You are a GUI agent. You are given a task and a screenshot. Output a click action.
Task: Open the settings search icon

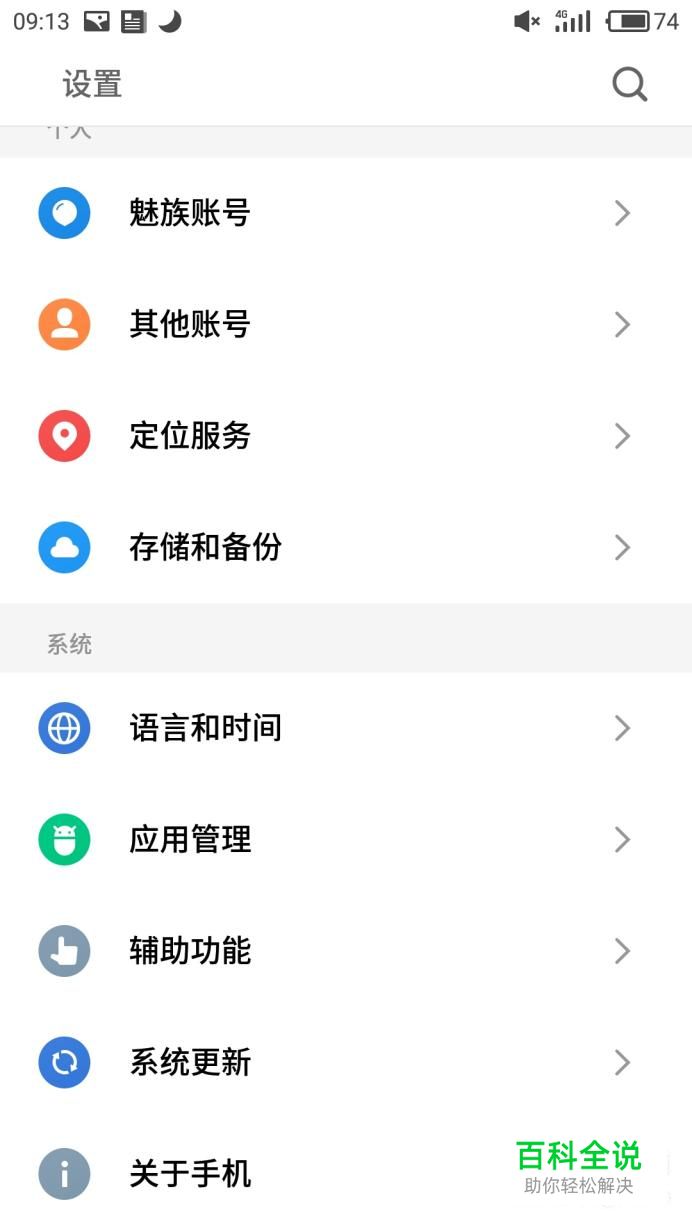click(x=629, y=85)
